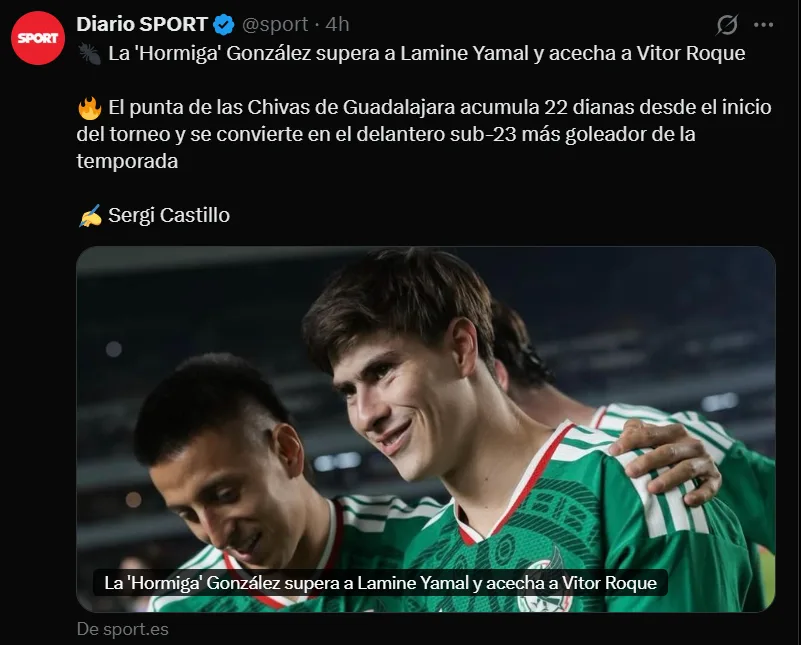Open the @sport handle
The width and height of the screenshot is (801, 645).
coord(275,24)
